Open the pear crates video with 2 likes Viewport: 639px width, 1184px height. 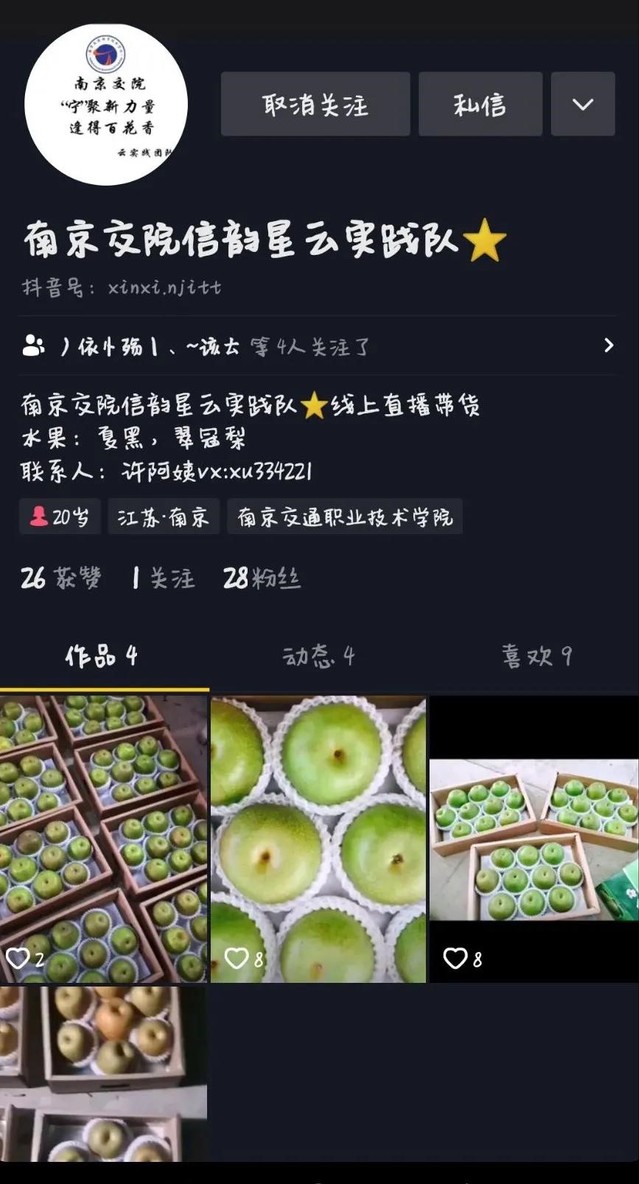(x=104, y=838)
